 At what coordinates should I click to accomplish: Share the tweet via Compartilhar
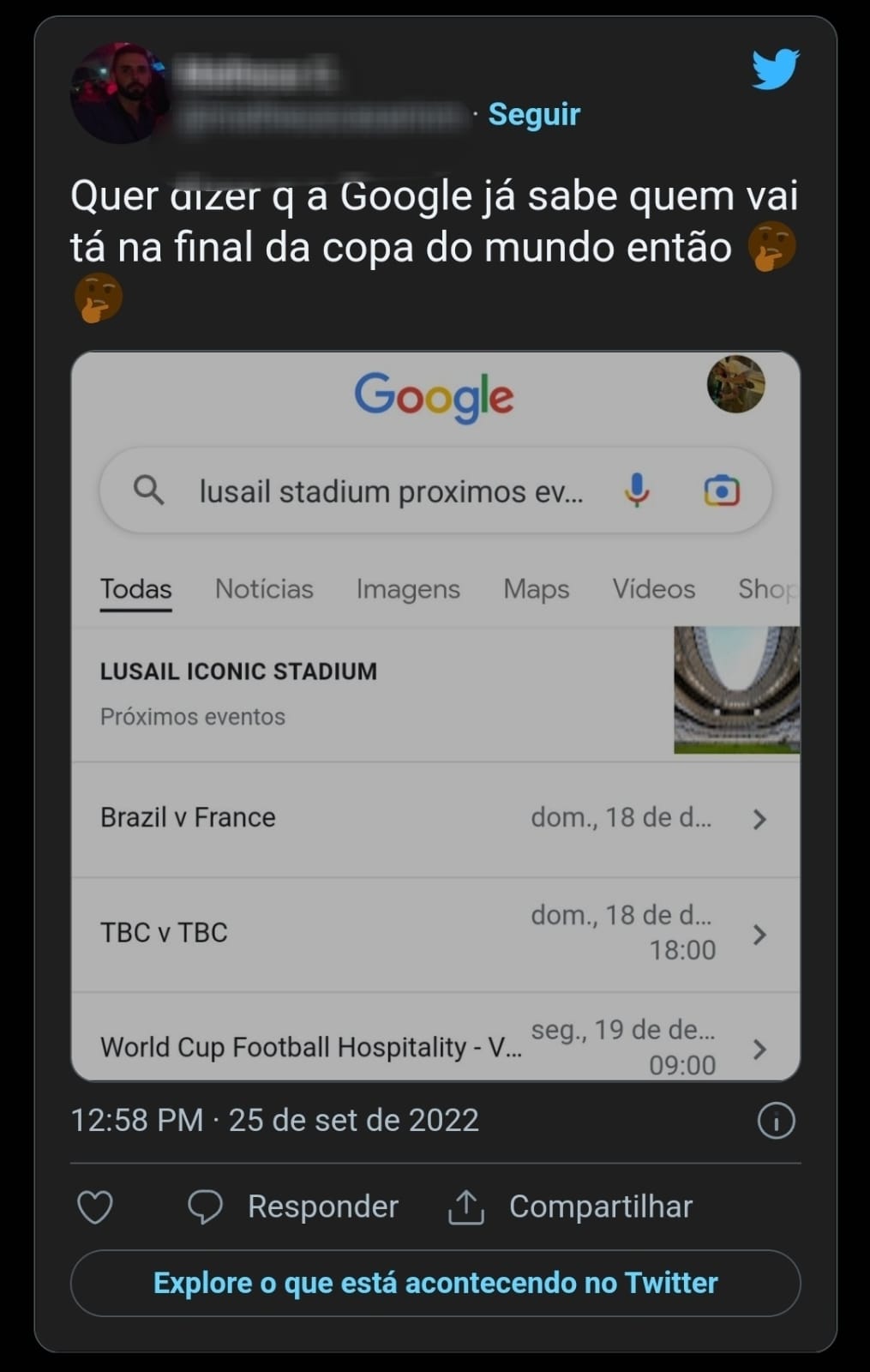tap(571, 1207)
